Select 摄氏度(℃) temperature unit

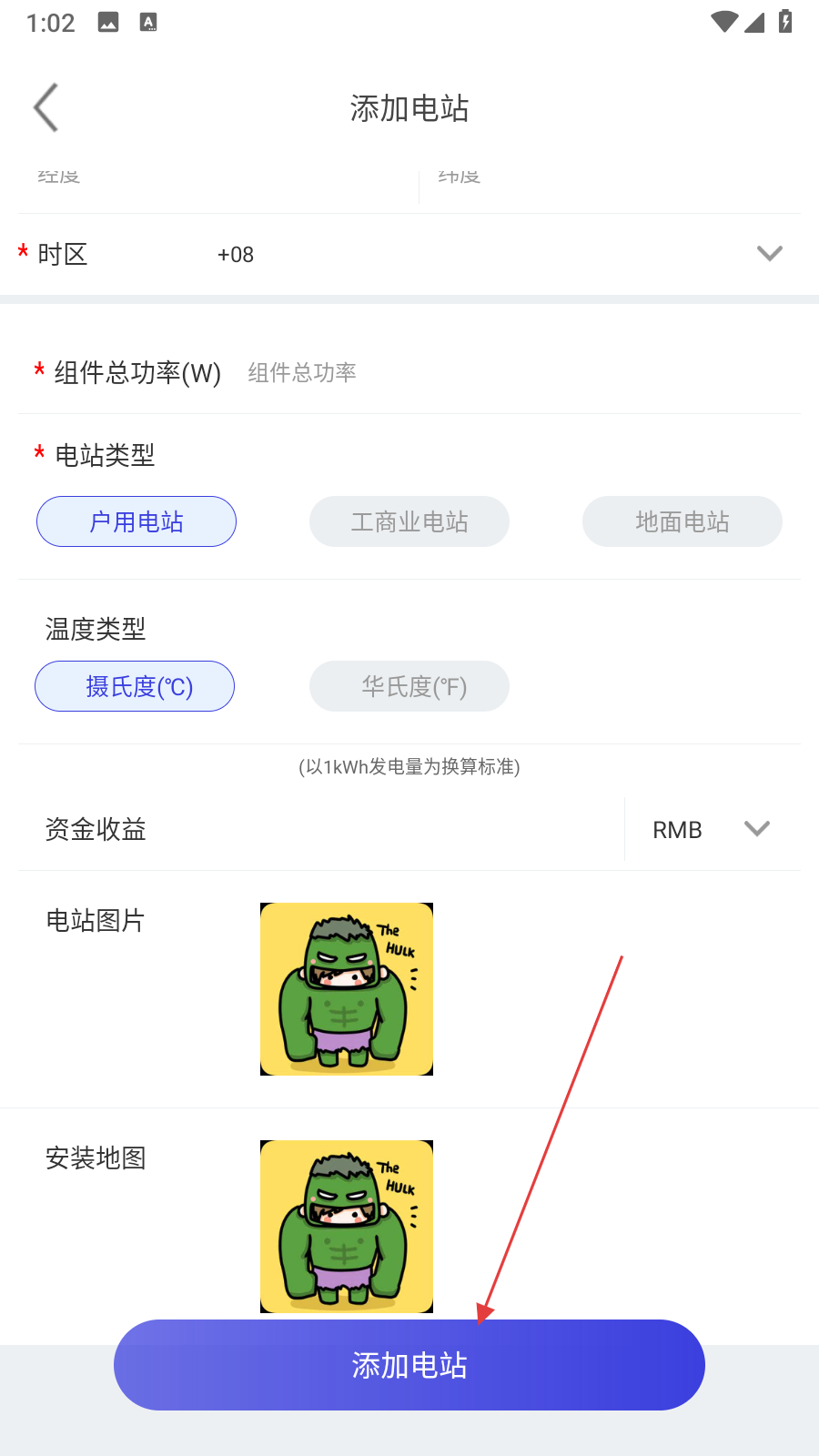[x=135, y=686]
